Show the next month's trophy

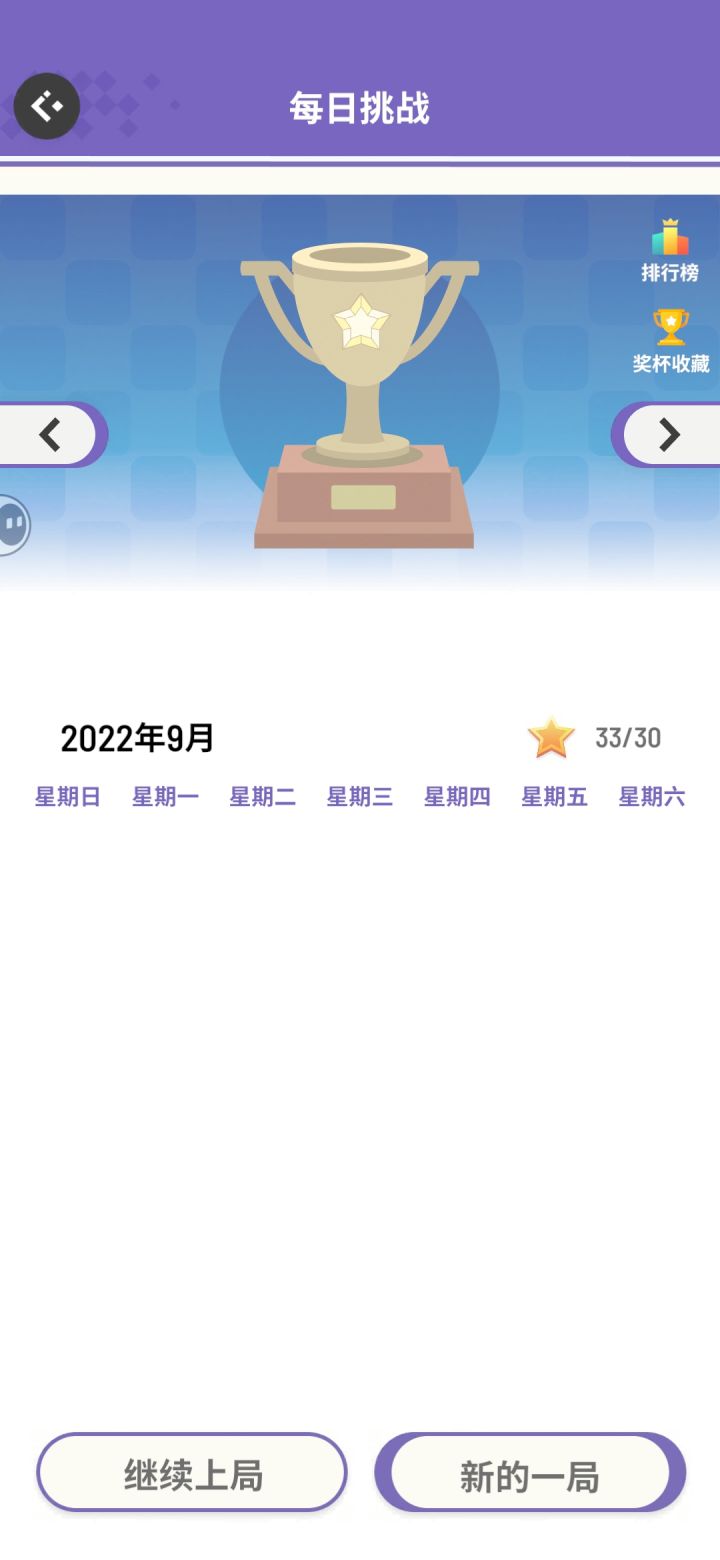pos(667,435)
